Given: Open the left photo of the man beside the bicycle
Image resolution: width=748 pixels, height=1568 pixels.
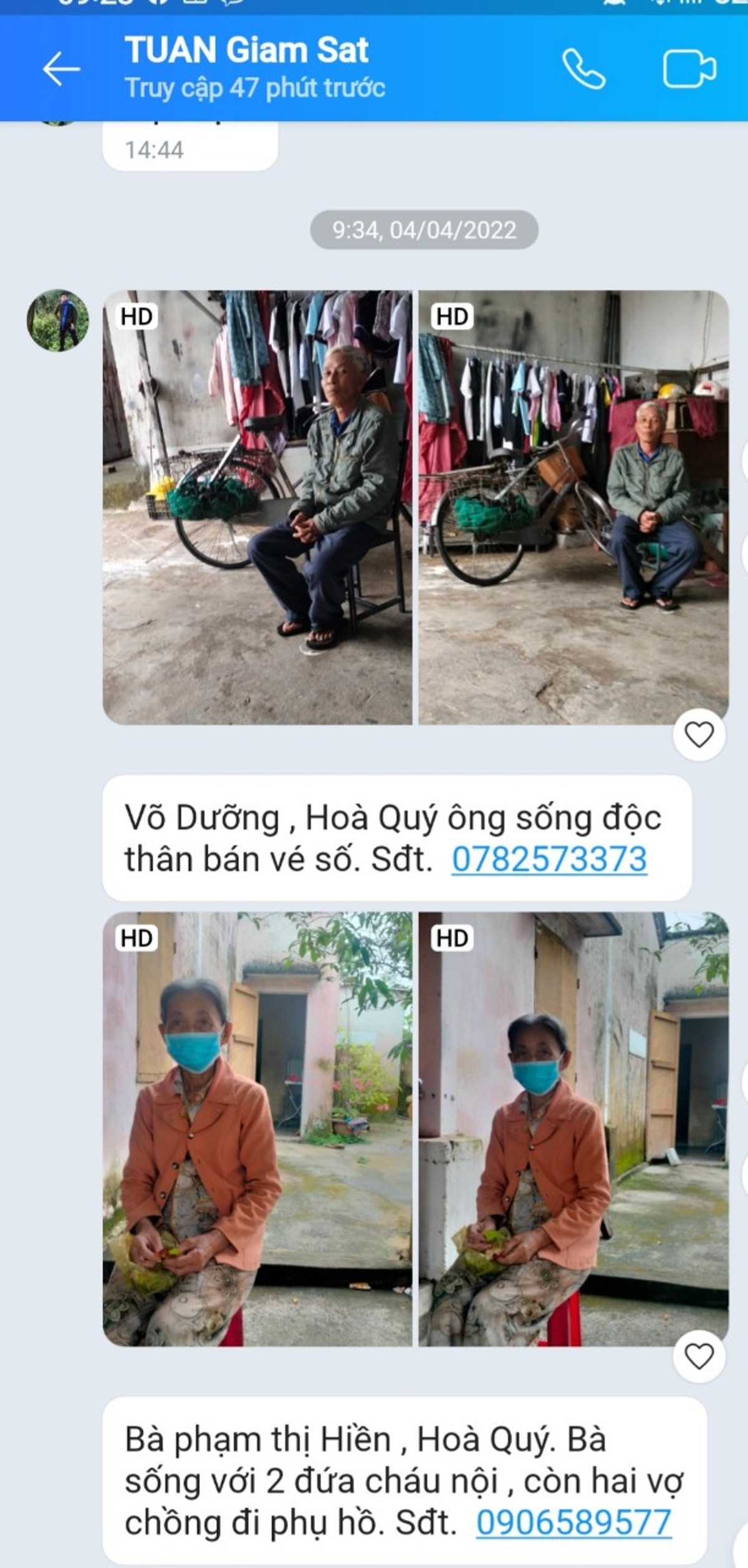Looking at the screenshot, I should [257, 507].
